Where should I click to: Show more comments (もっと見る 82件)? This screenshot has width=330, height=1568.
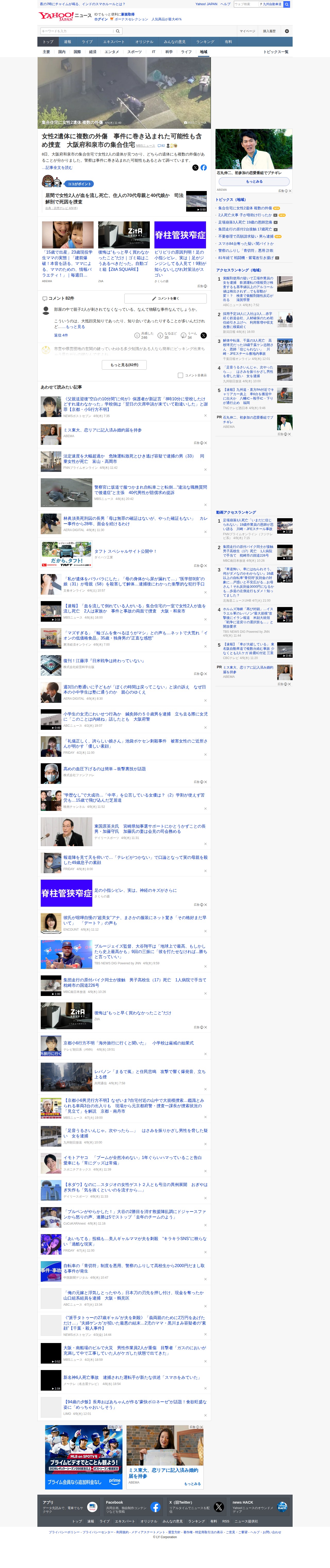click(125, 365)
